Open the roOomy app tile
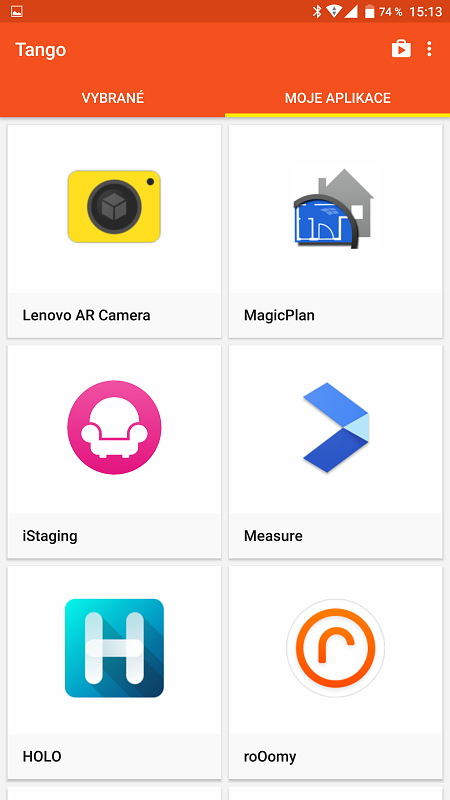Viewport: 450px width, 800px height. 335,672
